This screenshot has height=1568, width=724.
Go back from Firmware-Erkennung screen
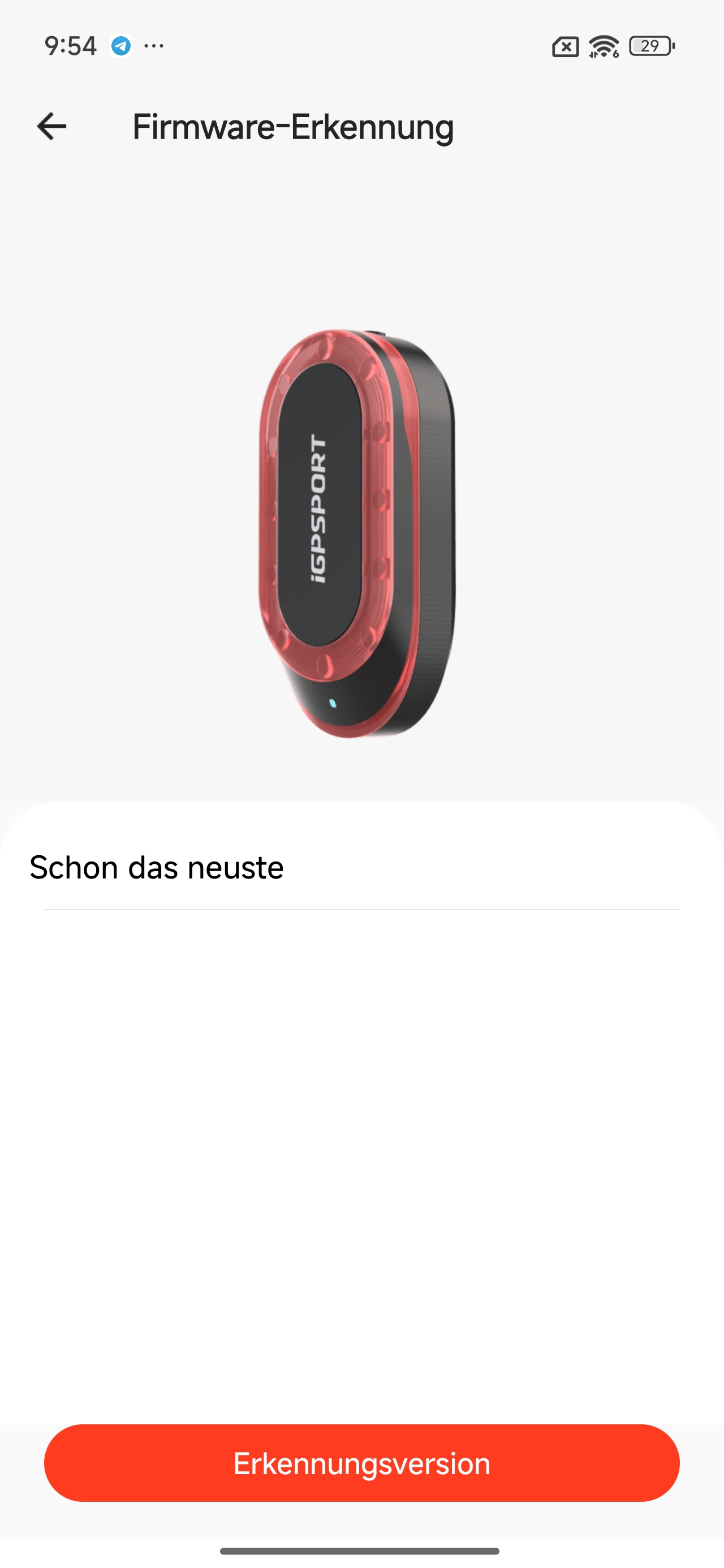pos(52,127)
